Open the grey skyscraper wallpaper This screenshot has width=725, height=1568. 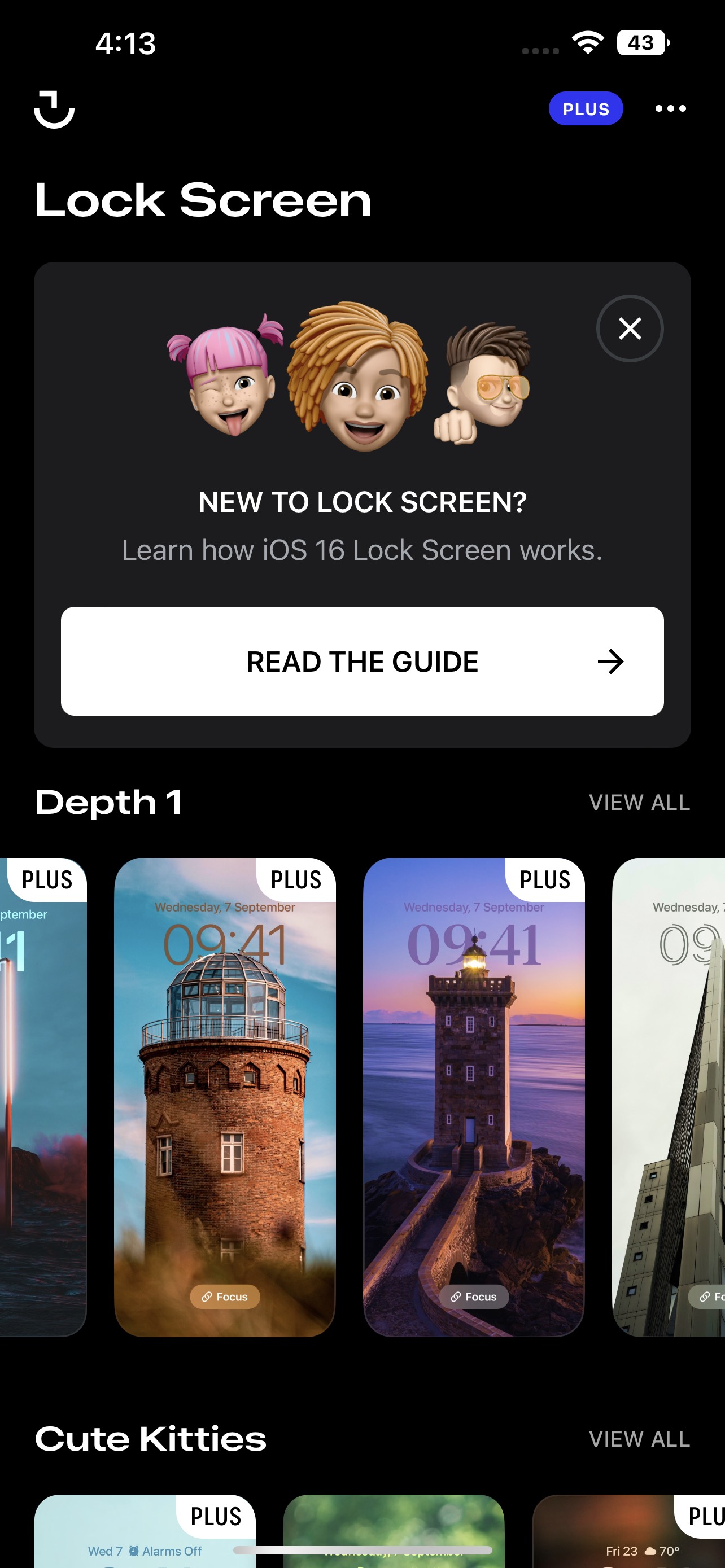[x=669, y=1097]
